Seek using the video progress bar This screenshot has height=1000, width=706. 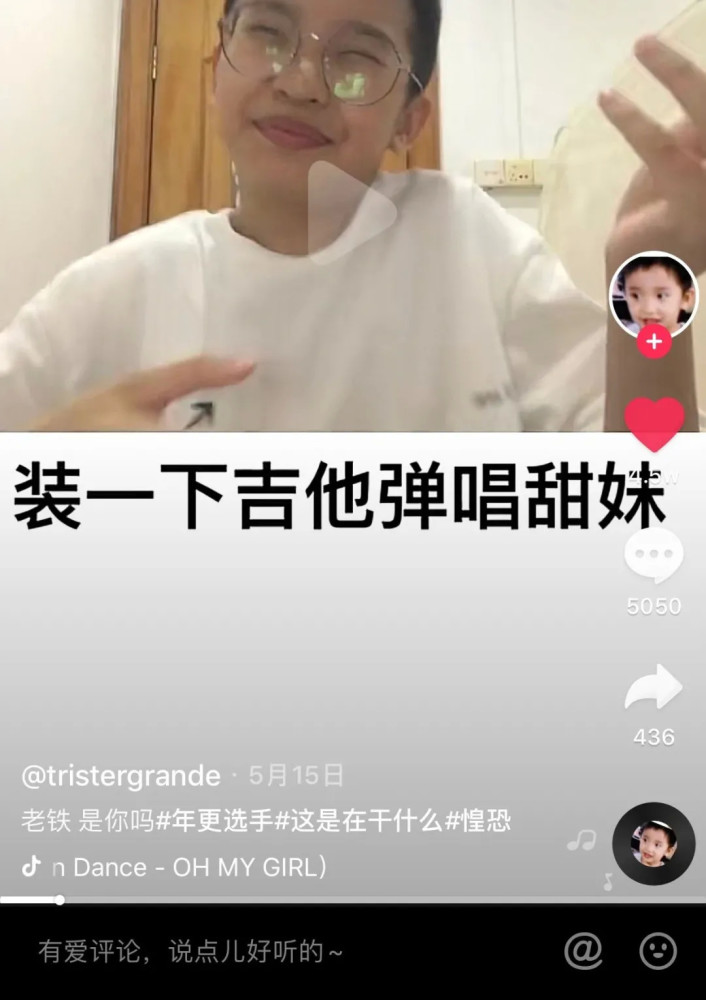pyautogui.click(x=353, y=899)
